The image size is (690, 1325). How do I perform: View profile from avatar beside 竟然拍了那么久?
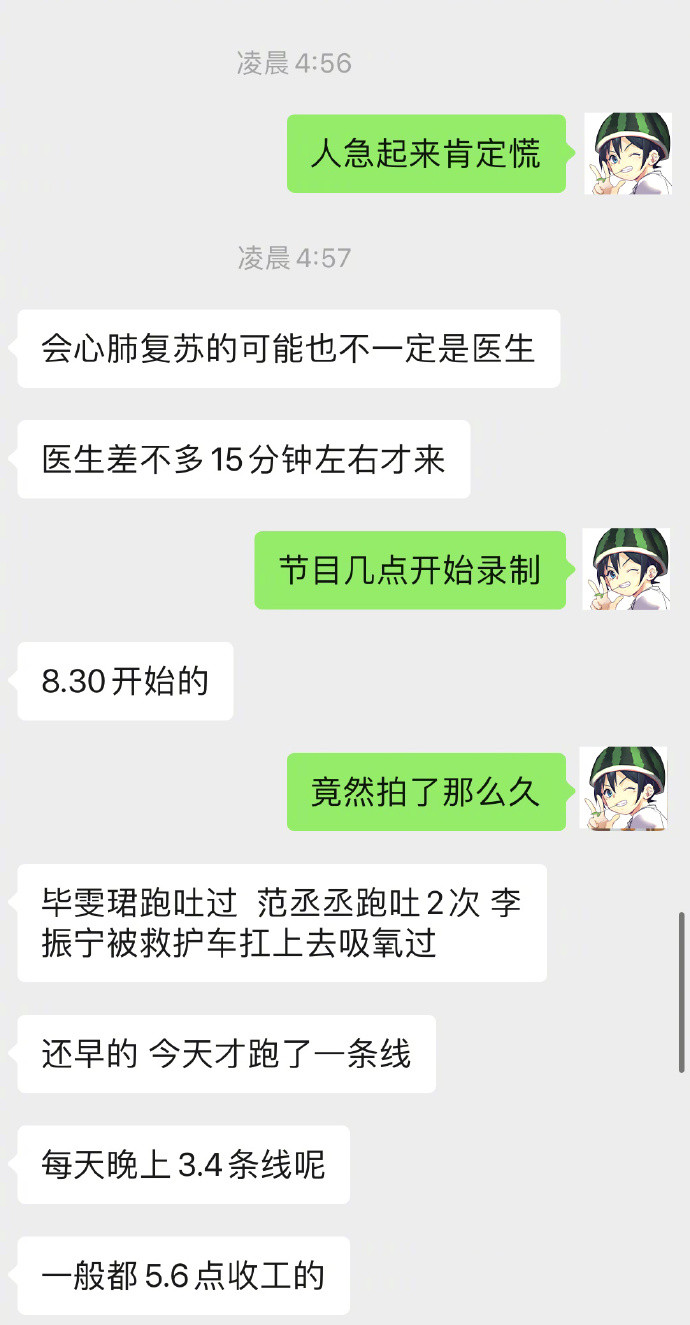(x=625, y=788)
